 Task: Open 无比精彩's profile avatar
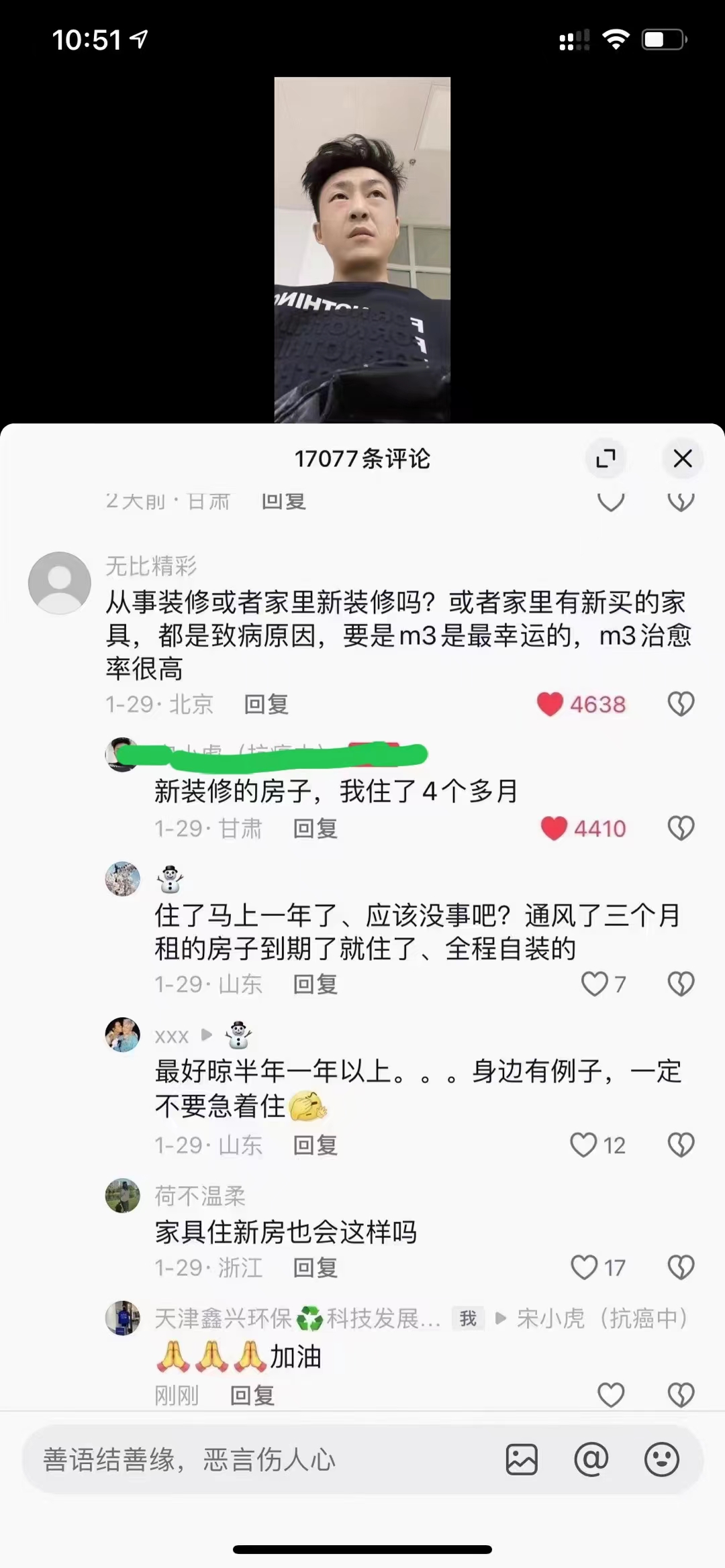tap(60, 583)
